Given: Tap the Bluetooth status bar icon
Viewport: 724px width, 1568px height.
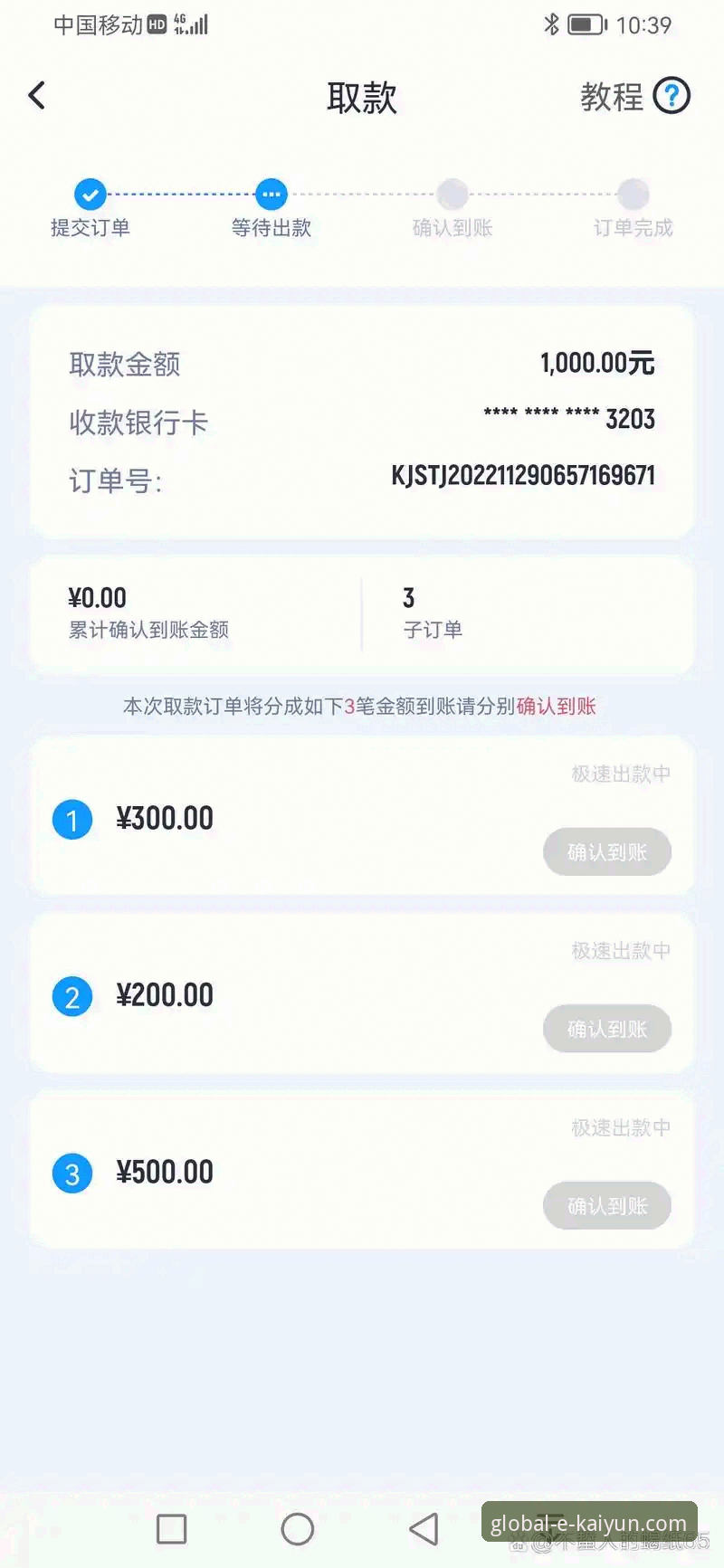Looking at the screenshot, I should [551, 24].
